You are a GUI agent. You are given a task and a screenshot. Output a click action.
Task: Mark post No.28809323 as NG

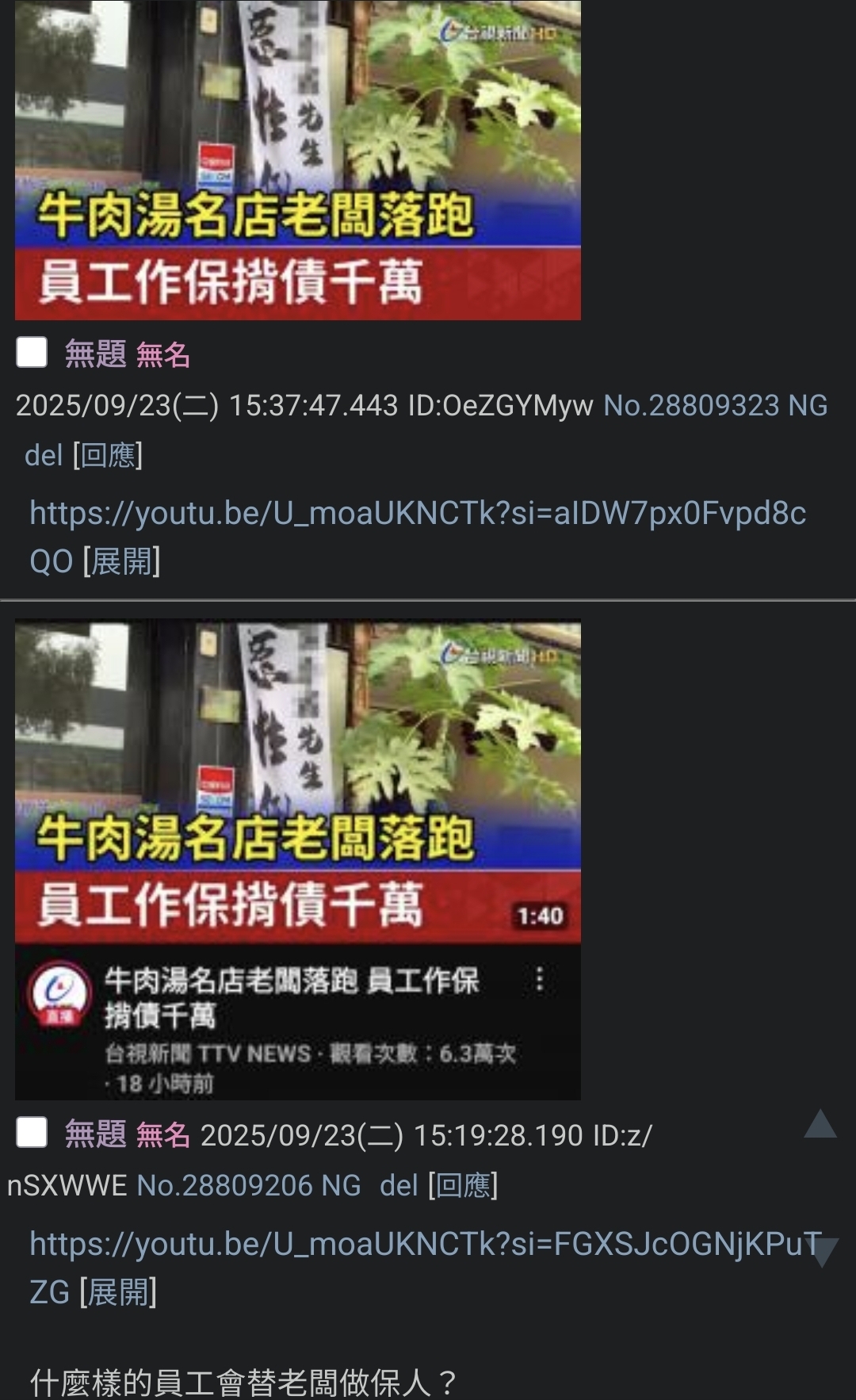[x=808, y=406]
